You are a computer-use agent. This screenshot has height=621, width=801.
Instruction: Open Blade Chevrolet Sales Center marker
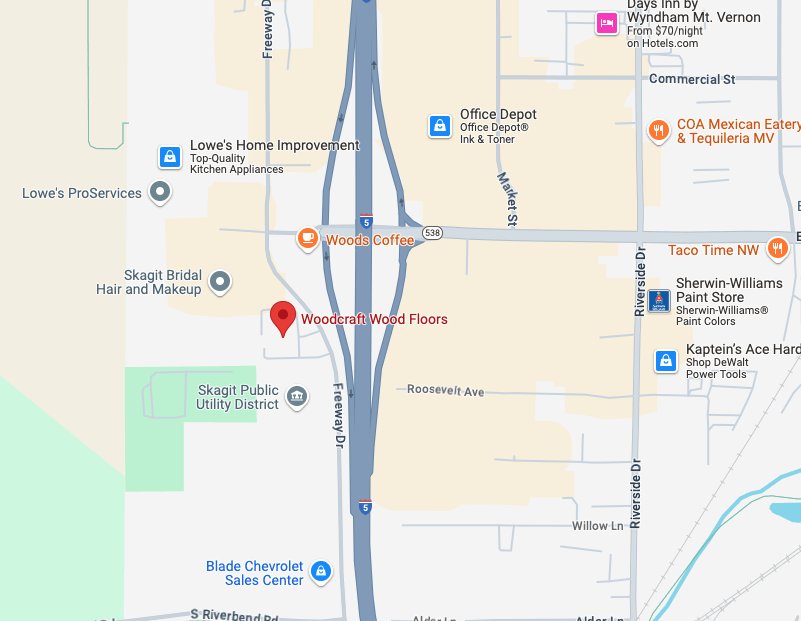pyautogui.click(x=321, y=571)
